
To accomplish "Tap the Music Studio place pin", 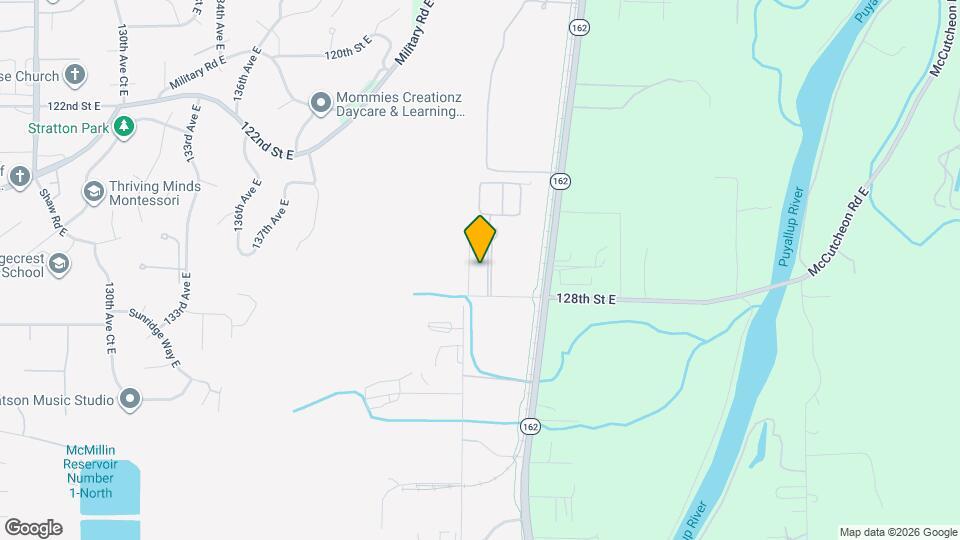I will coord(130,399).
